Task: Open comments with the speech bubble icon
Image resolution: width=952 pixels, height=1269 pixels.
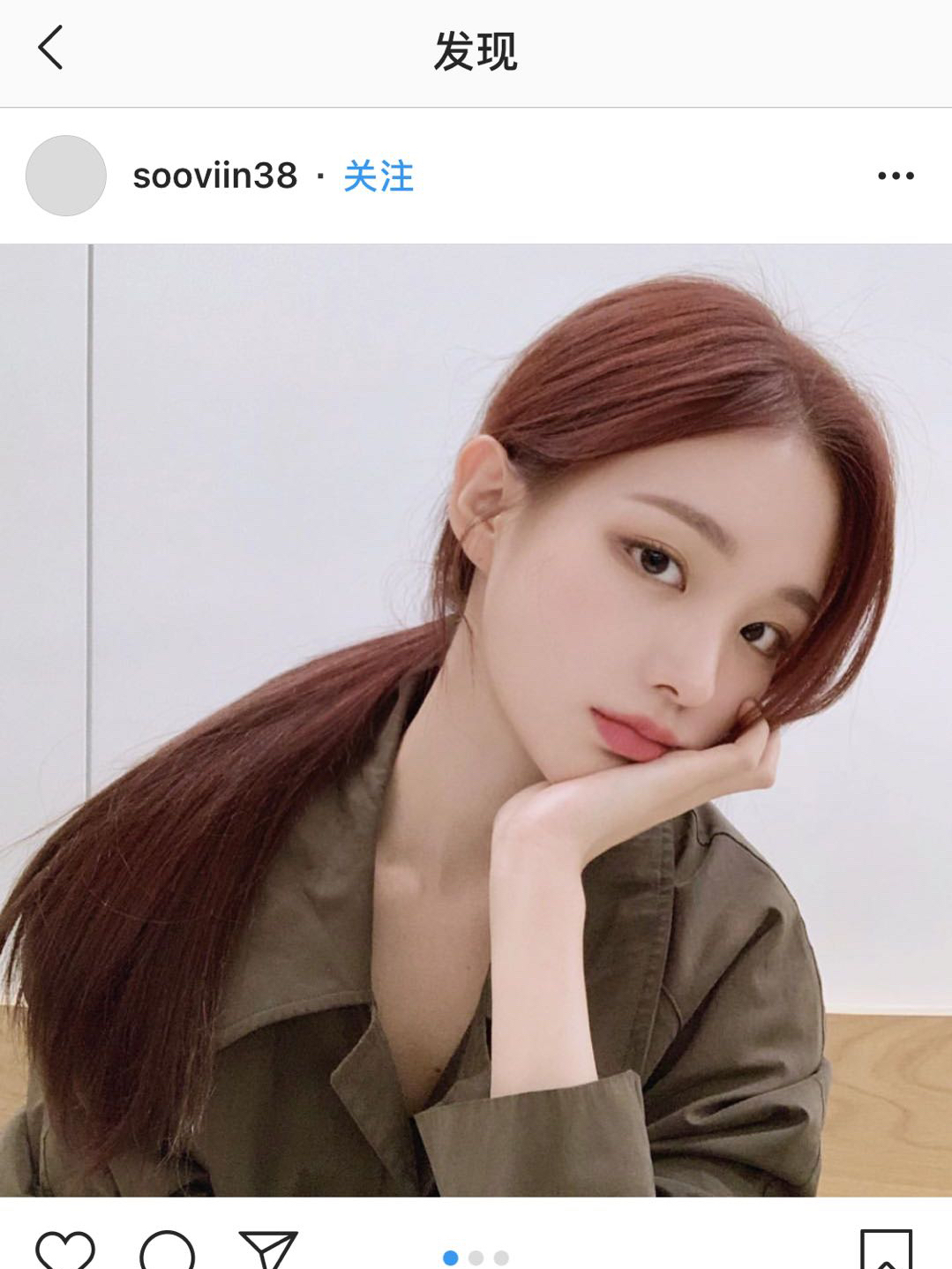Action: pos(167,1251)
